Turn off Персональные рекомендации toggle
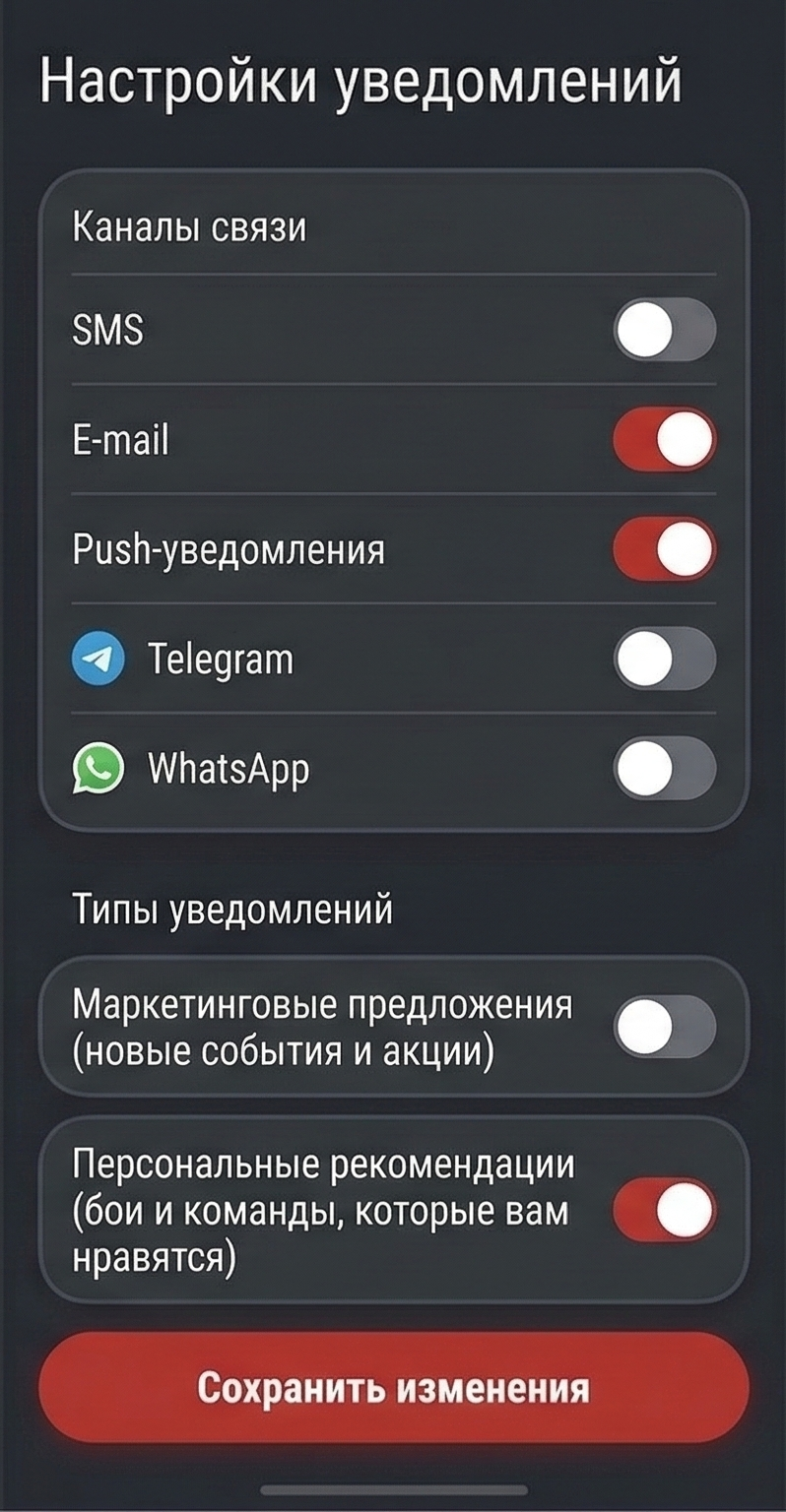The width and height of the screenshot is (786, 1512). (x=665, y=1210)
